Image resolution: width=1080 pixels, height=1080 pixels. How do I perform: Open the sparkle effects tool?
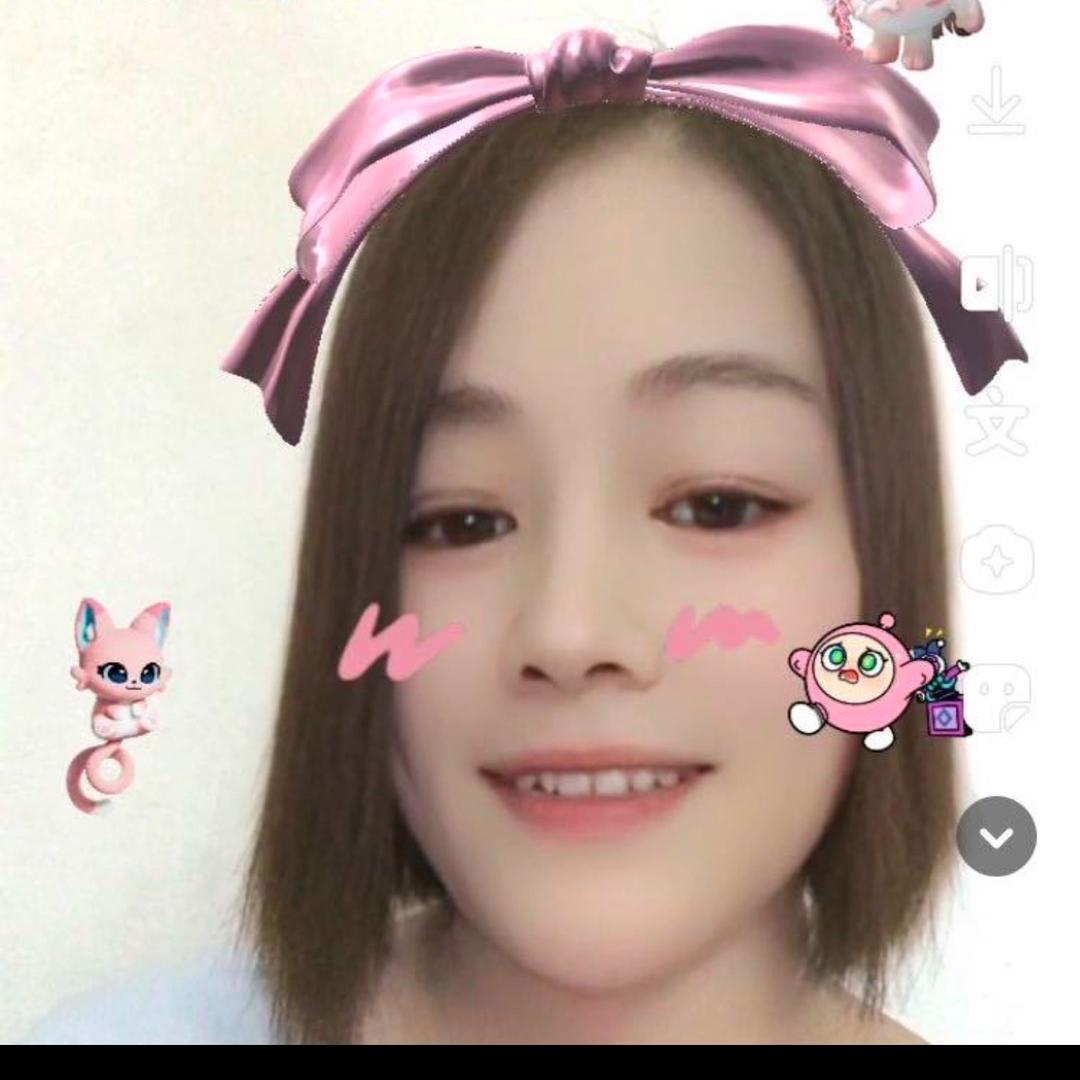(996, 560)
